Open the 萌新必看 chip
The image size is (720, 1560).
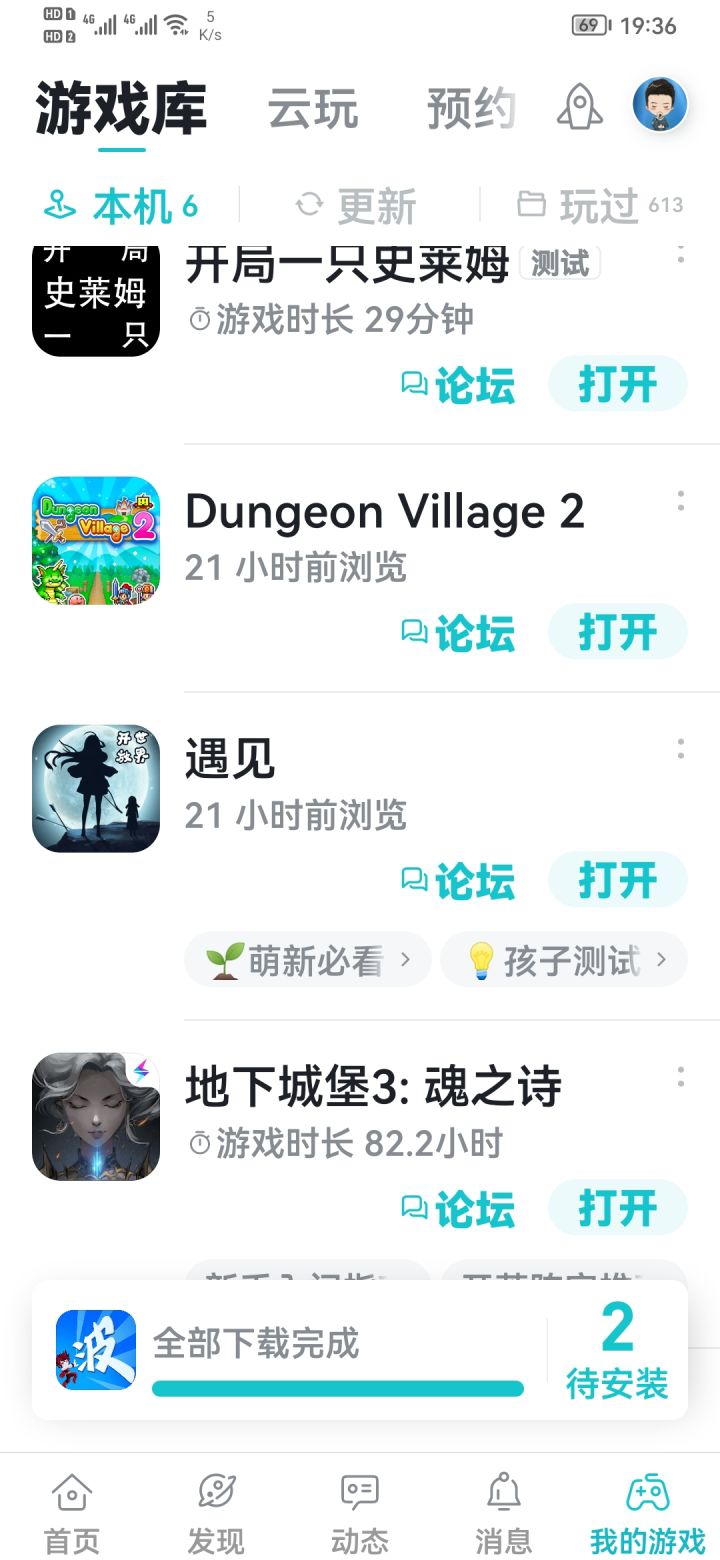click(x=308, y=961)
